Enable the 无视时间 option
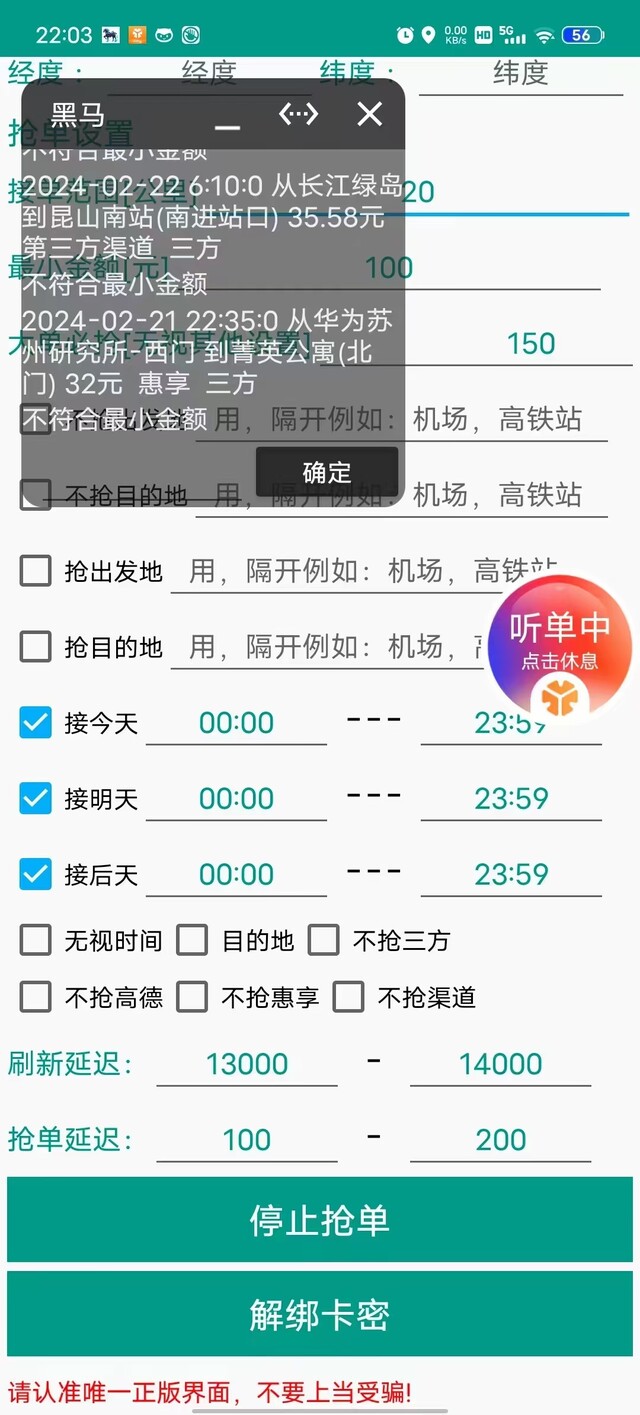Viewport: 640px width, 1415px height. pos(36,940)
